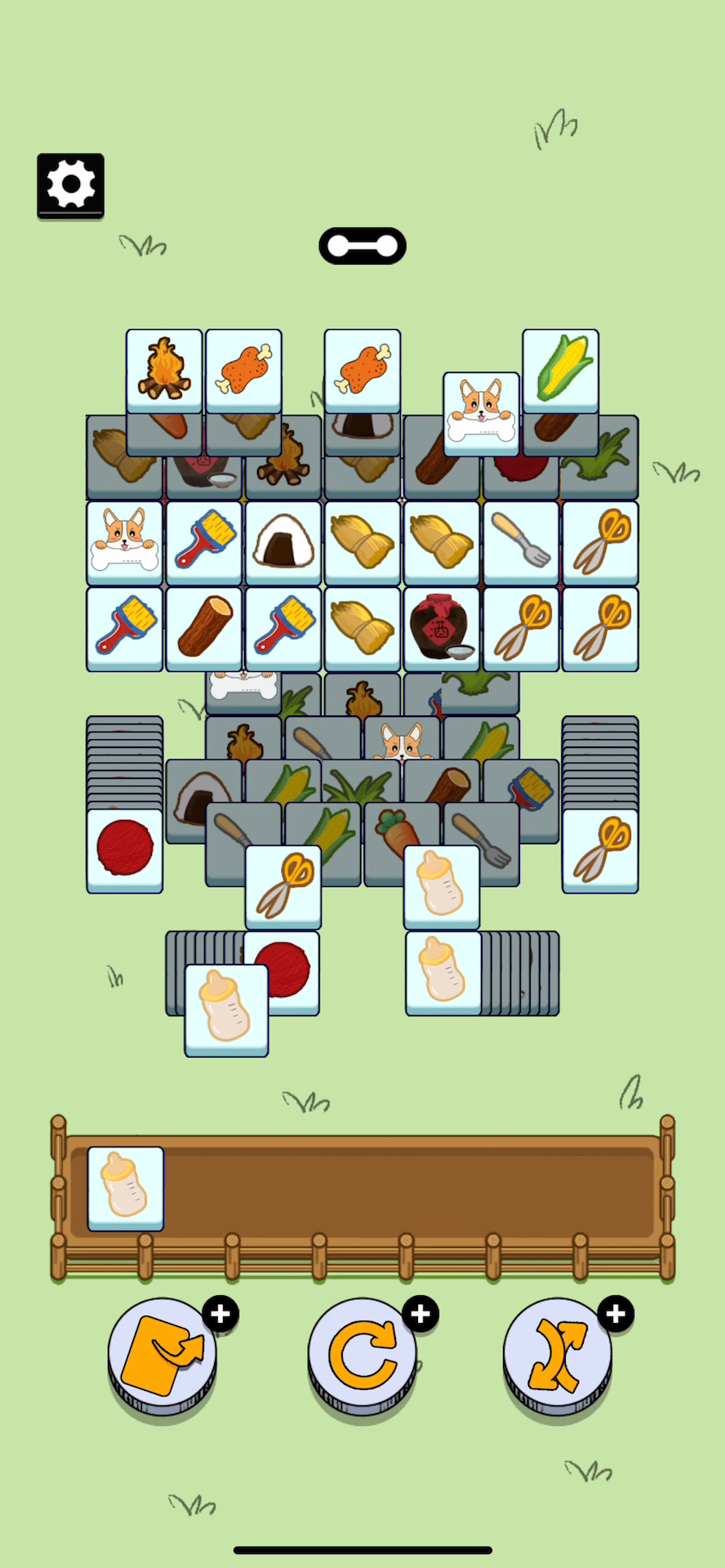The image size is (725, 1568).
Task: Select the scissors tile on the right stack
Action: point(600,850)
